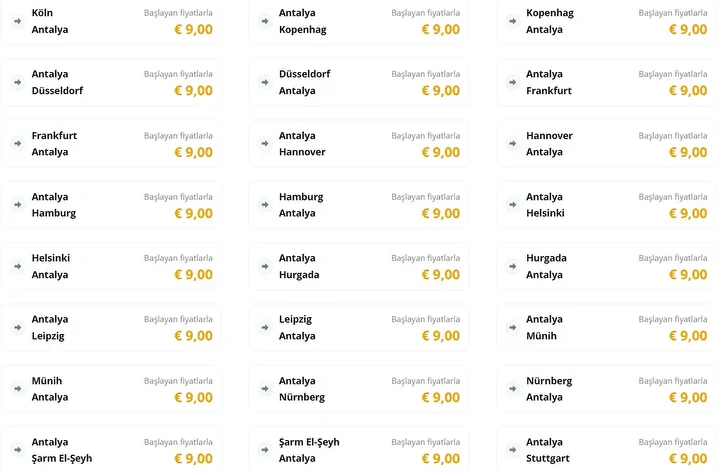The image size is (720, 472).
Task: Open Hamburg to Antalya flight card
Action: (358, 205)
